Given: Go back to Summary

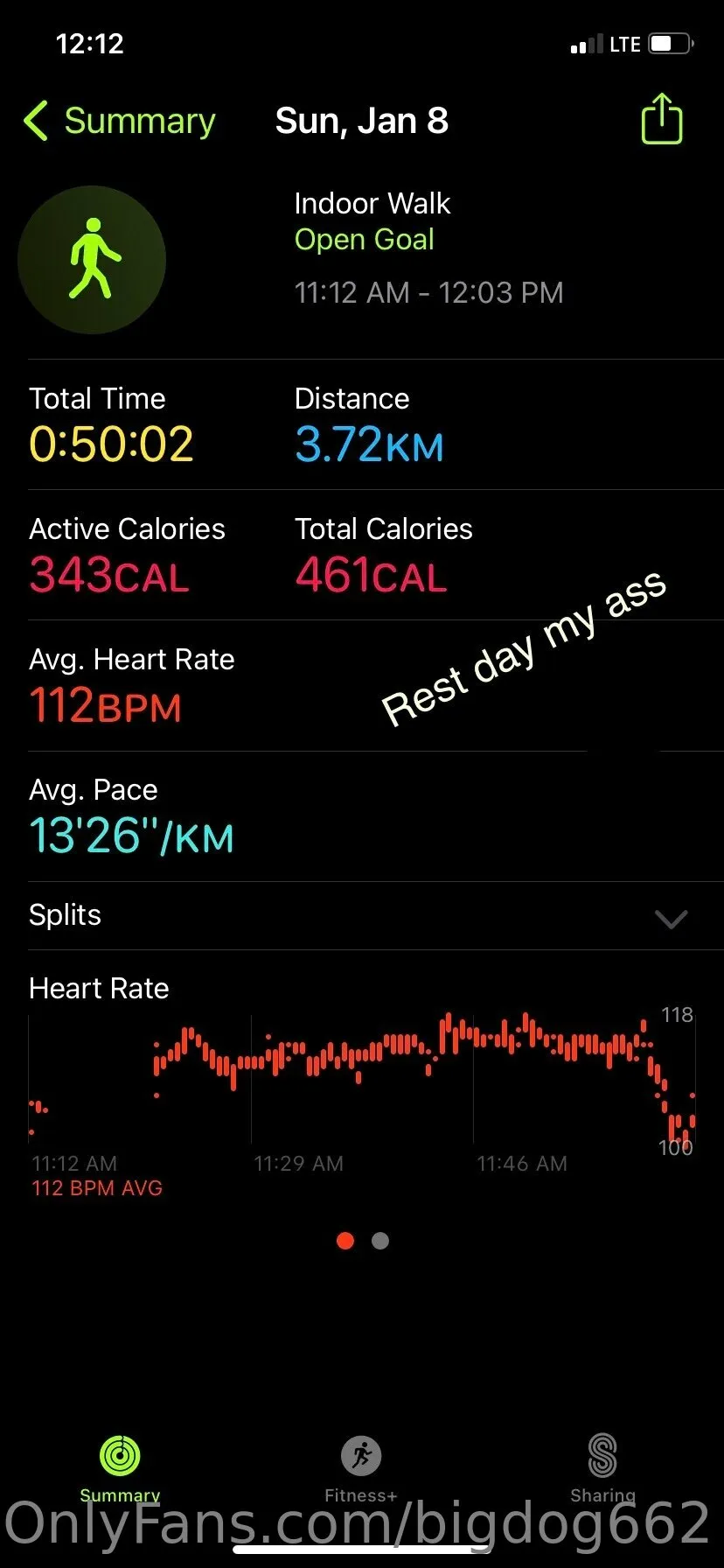Looking at the screenshot, I should (121, 121).
